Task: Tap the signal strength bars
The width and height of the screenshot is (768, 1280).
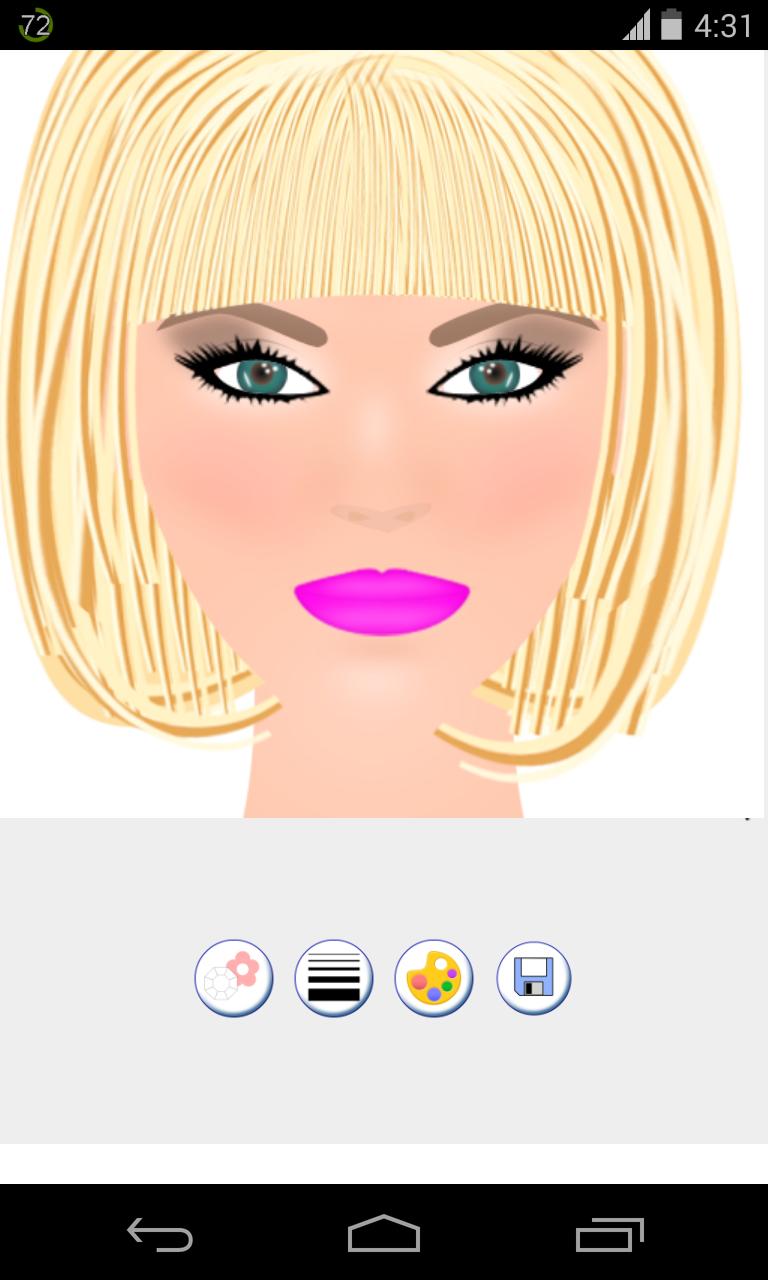Action: coord(636,26)
